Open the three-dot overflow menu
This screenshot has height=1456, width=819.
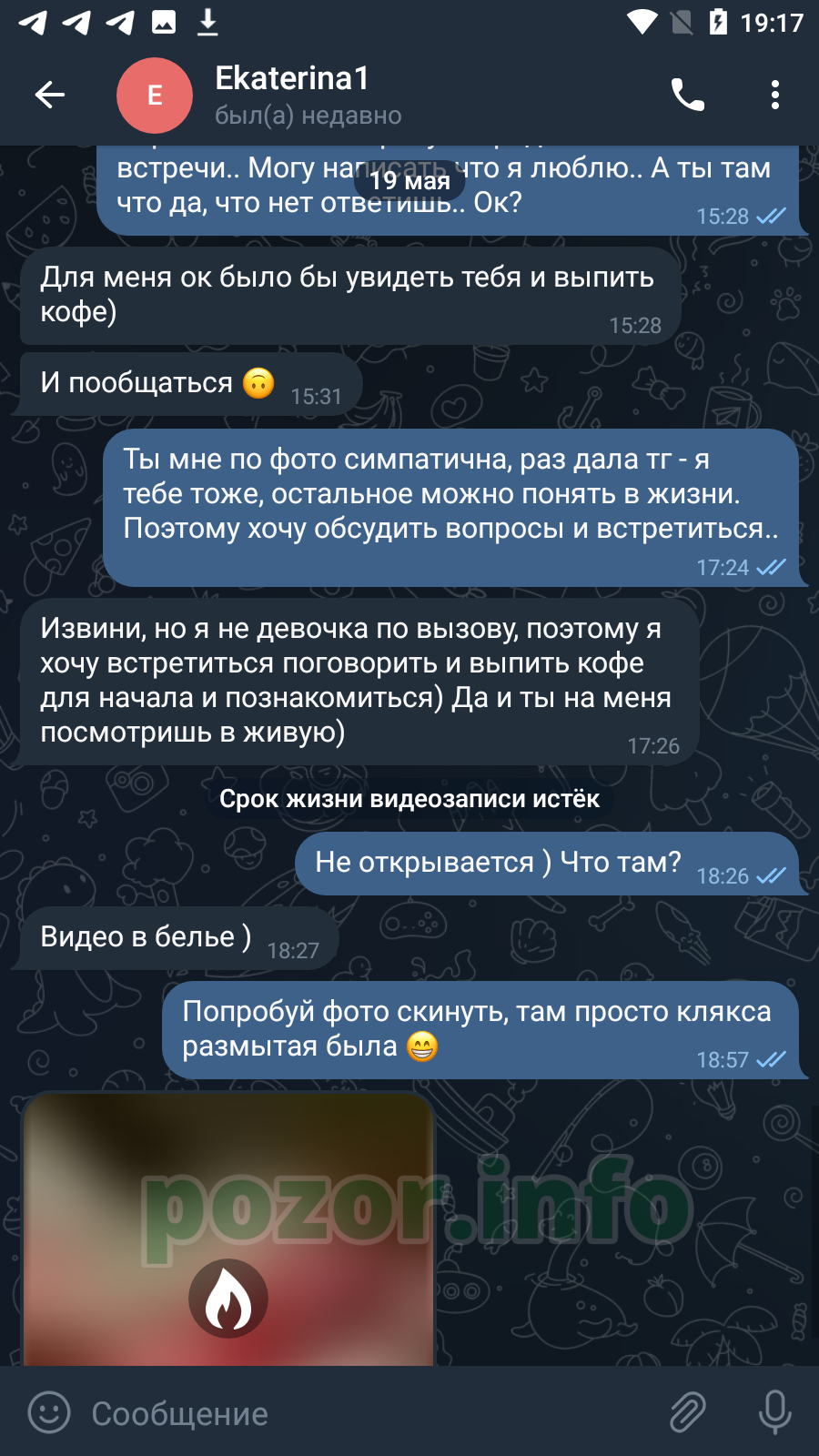(x=775, y=95)
